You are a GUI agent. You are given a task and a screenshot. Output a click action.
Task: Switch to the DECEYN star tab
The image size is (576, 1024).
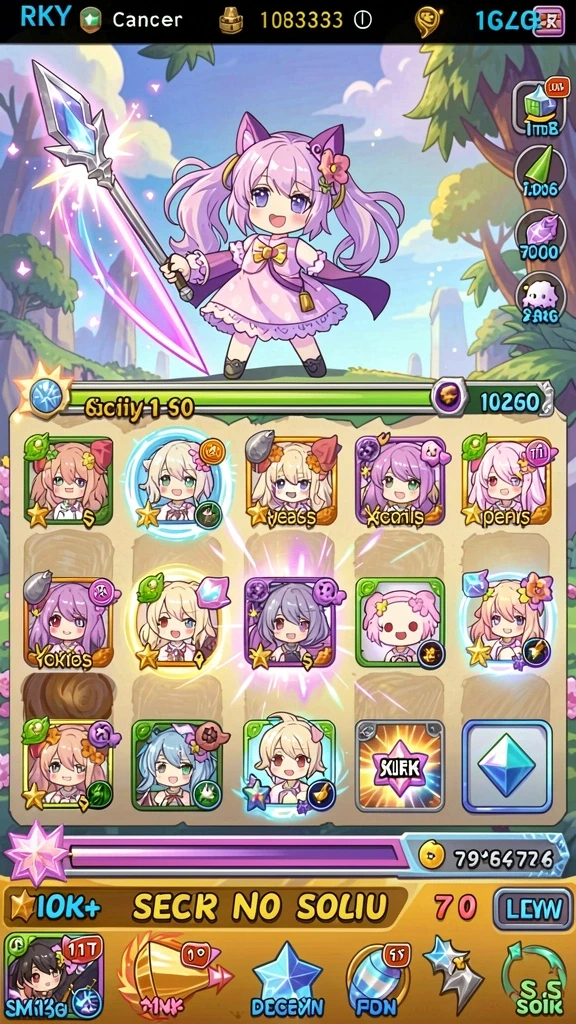click(287, 980)
